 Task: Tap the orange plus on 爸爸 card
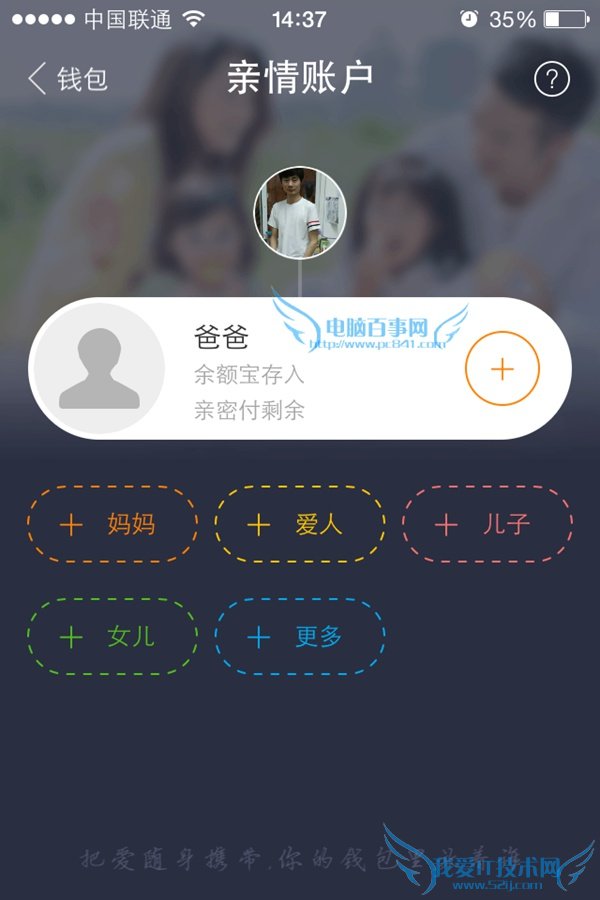pyautogui.click(x=502, y=368)
